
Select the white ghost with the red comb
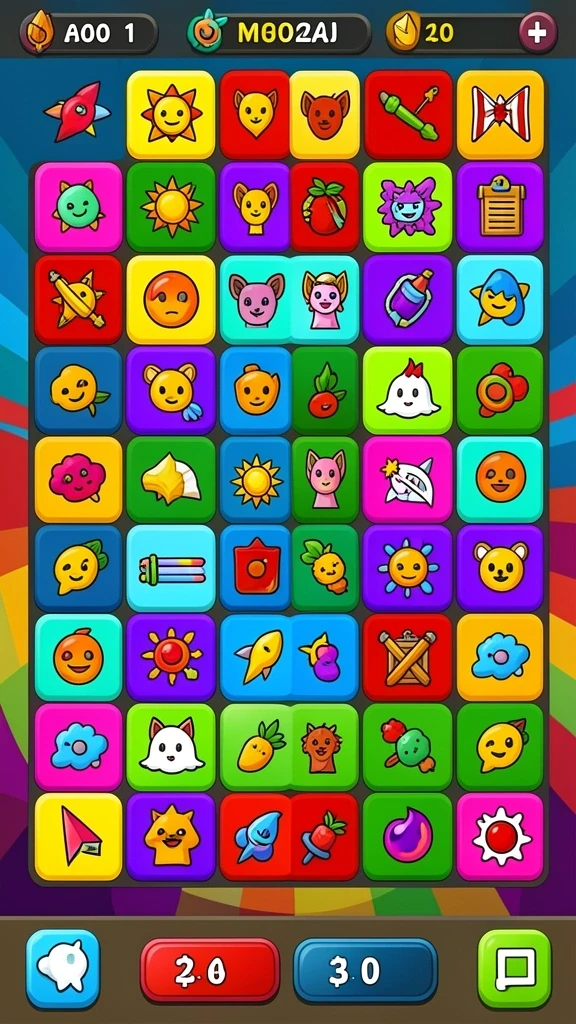tap(408, 391)
